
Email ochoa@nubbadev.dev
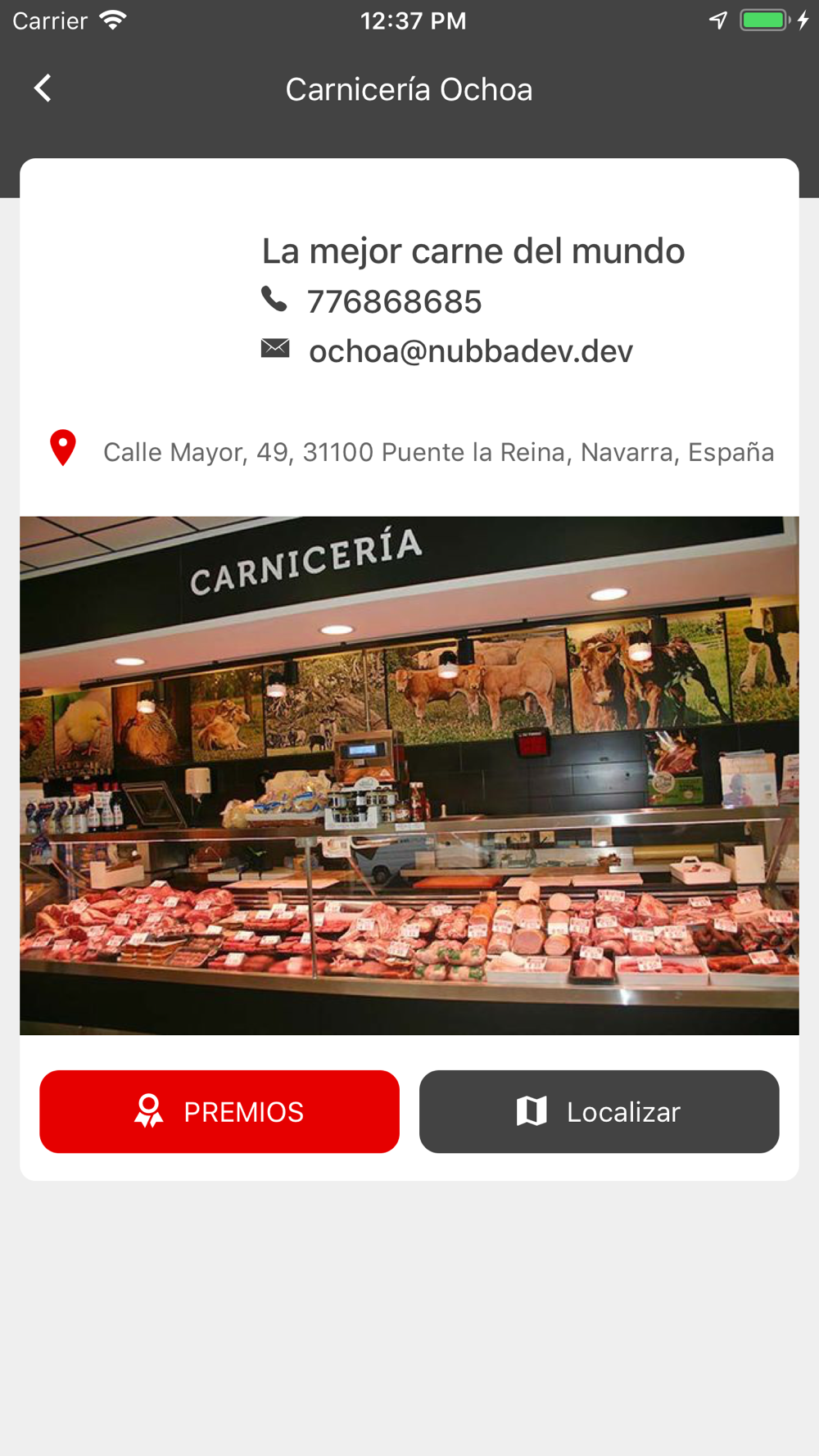pos(470,351)
